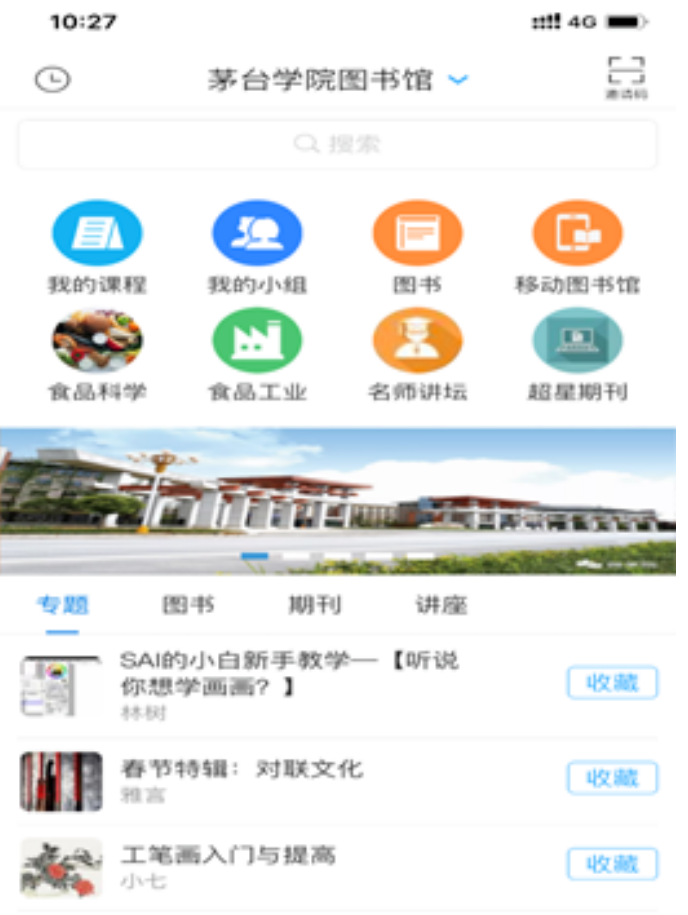This screenshot has height=915, width=688.
Task: Tap 收藏 for 工笔画入门与提高
Action: (x=612, y=863)
